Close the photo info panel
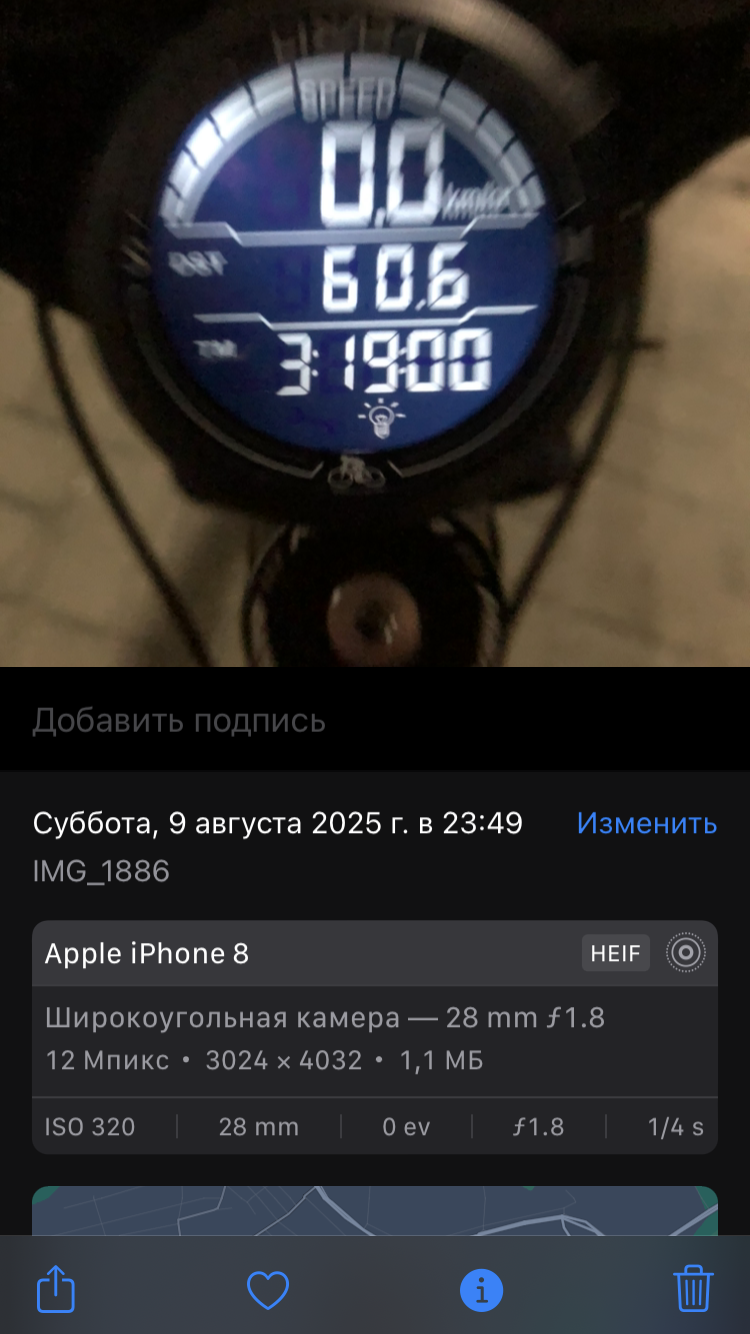Screen dimensions: 750x1334 (481, 1291)
